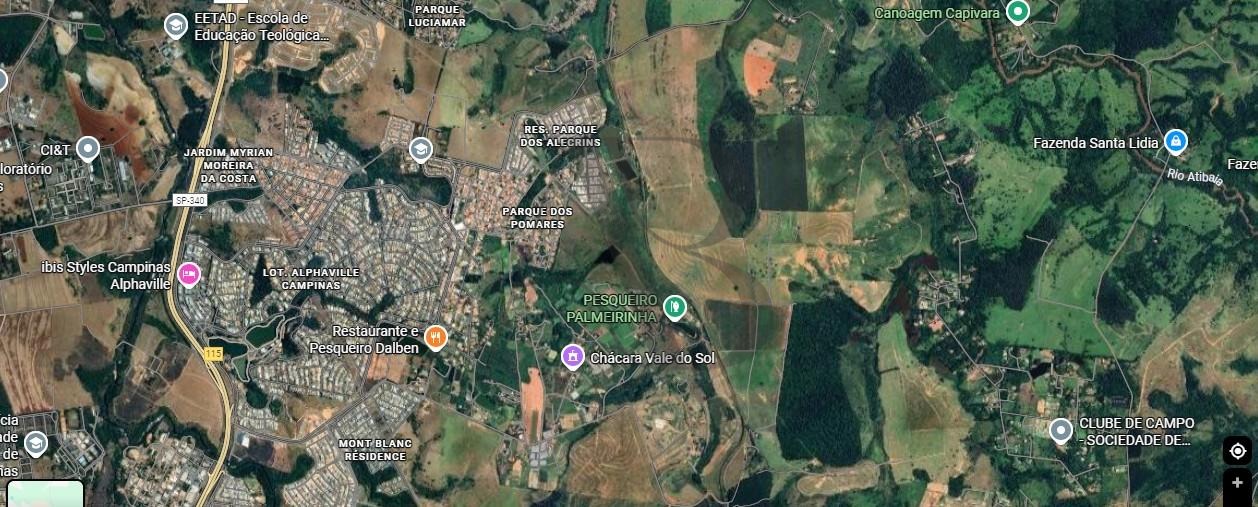Open the Clube de Campo marker
Viewport: 1258px width, 507px height.
pyautogui.click(x=1061, y=430)
